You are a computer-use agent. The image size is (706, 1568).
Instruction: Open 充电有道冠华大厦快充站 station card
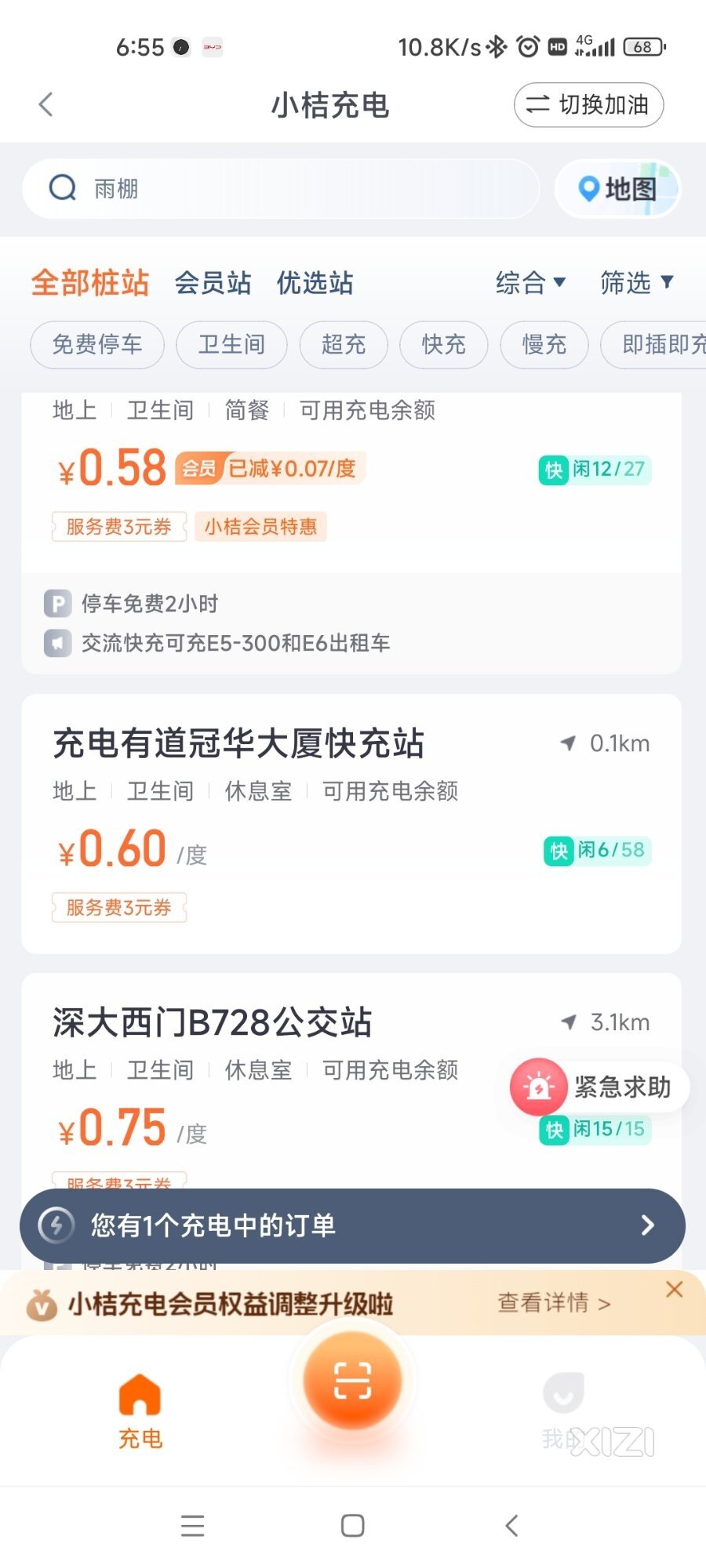click(351, 823)
